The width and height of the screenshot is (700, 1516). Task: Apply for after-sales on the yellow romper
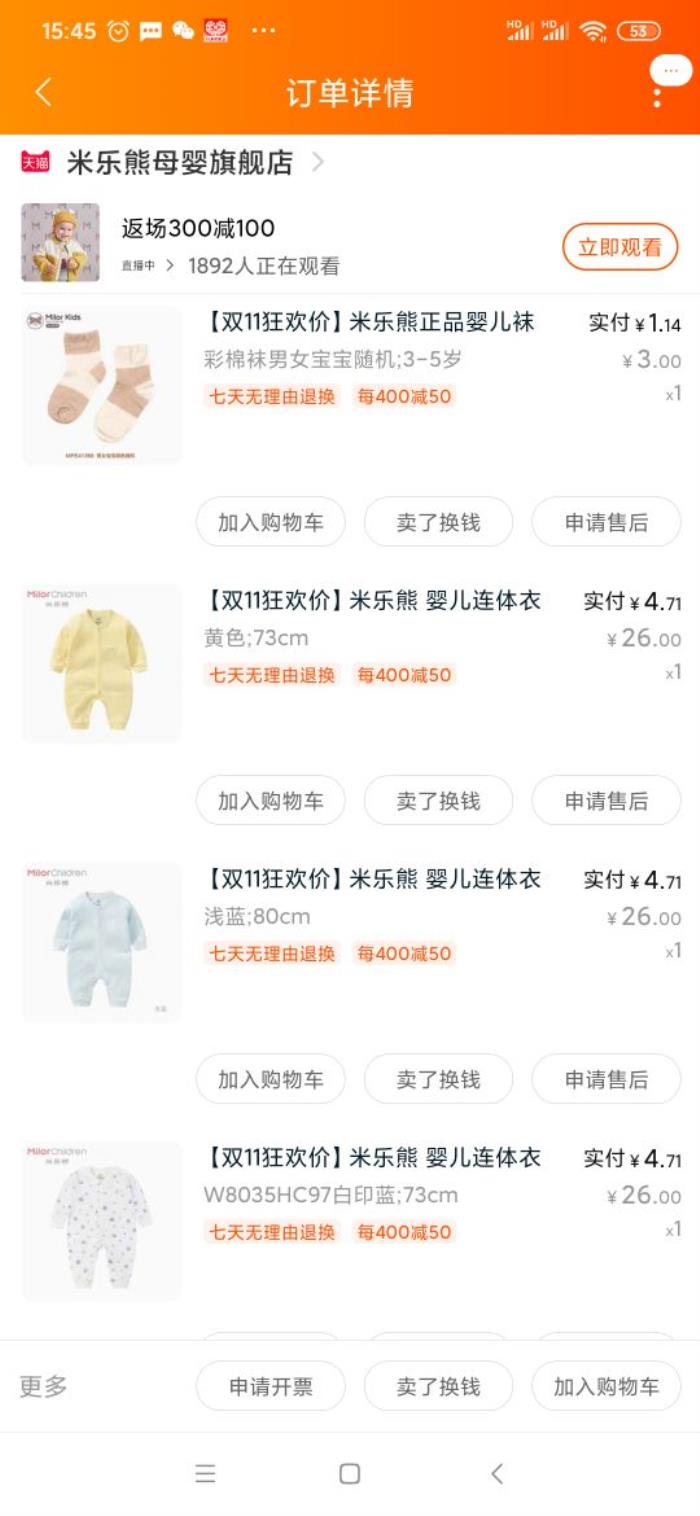[606, 801]
